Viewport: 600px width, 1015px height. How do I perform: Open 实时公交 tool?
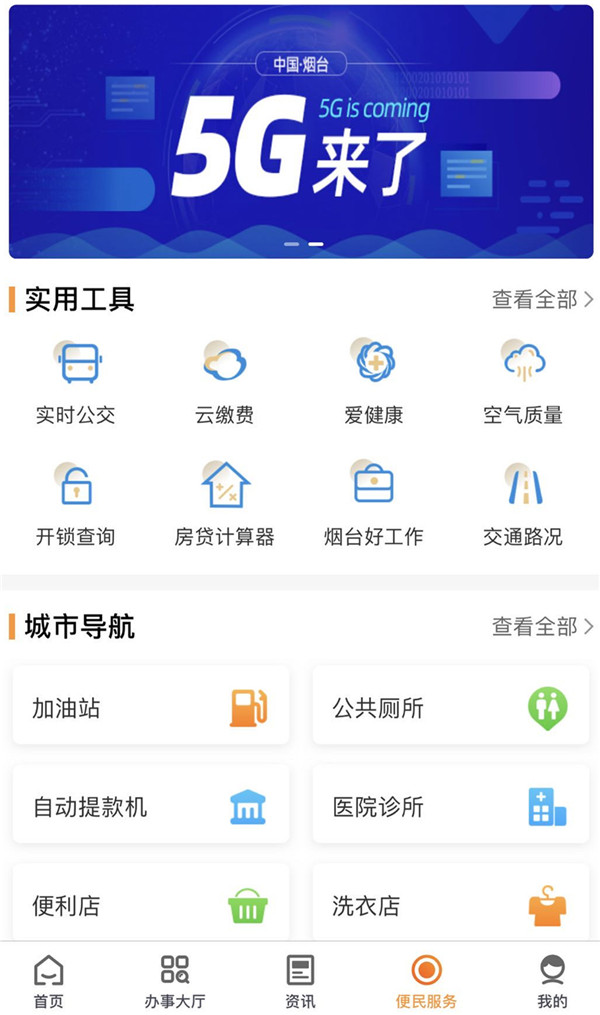76,382
